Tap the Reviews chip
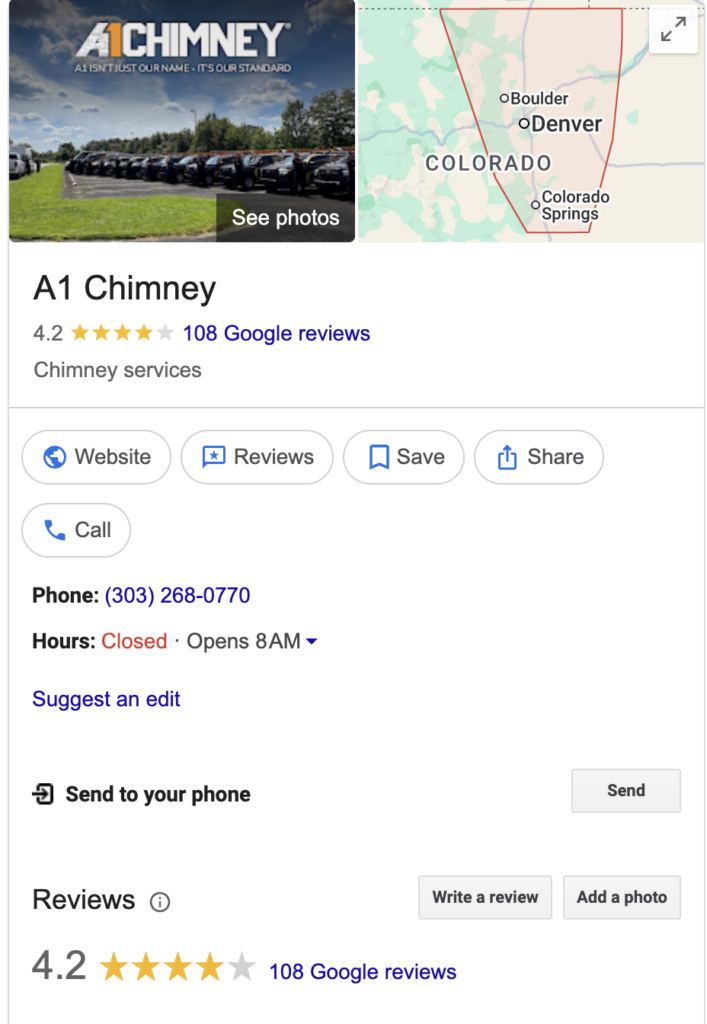 (x=257, y=457)
